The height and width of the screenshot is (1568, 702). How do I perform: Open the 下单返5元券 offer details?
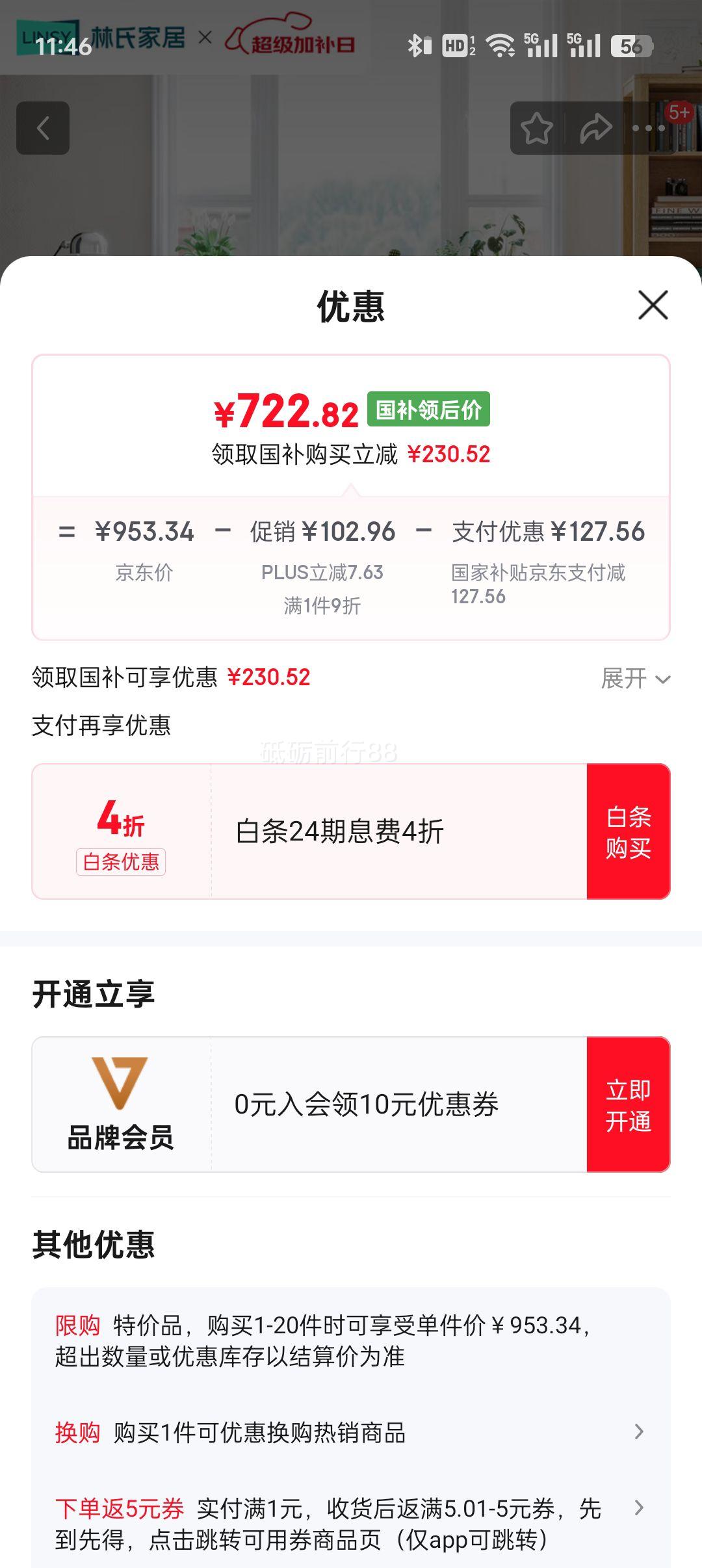point(351,1523)
